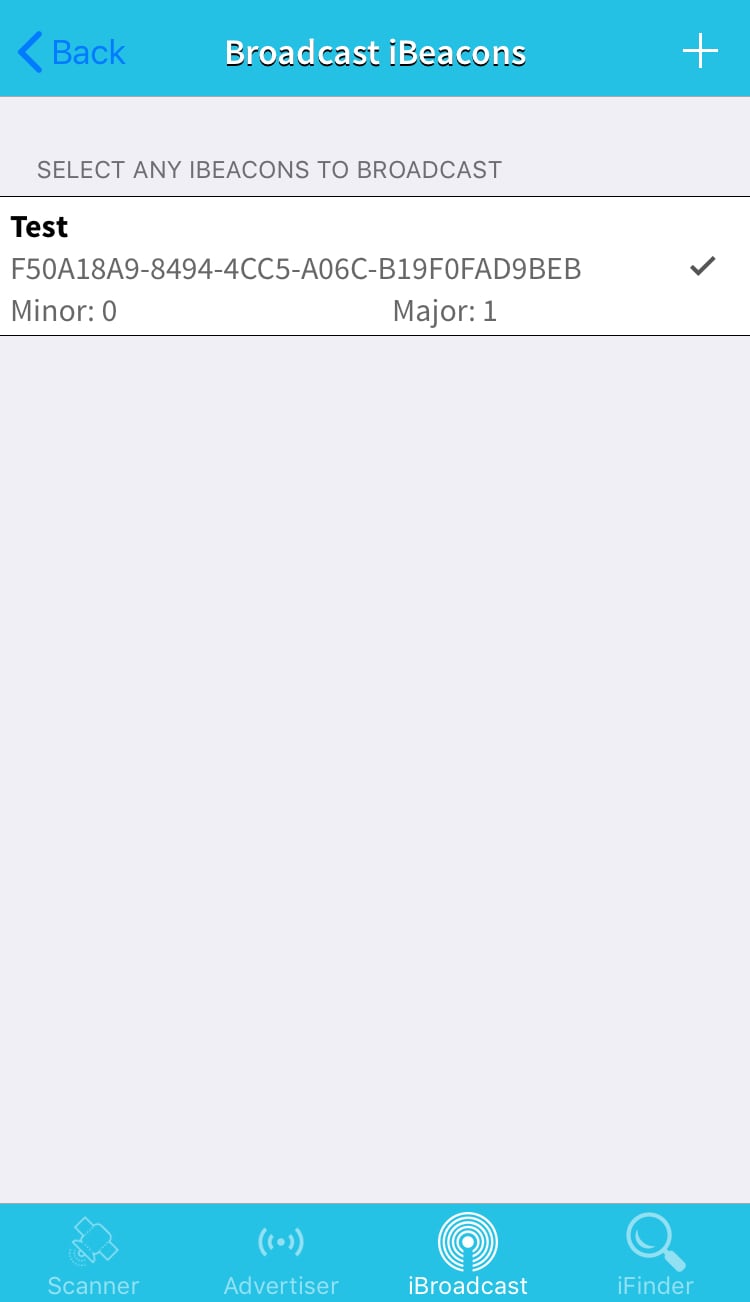Image resolution: width=750 pixels, height=1302 pixels.
Task: Switch to the iFinder tab
Action: 655,1254
